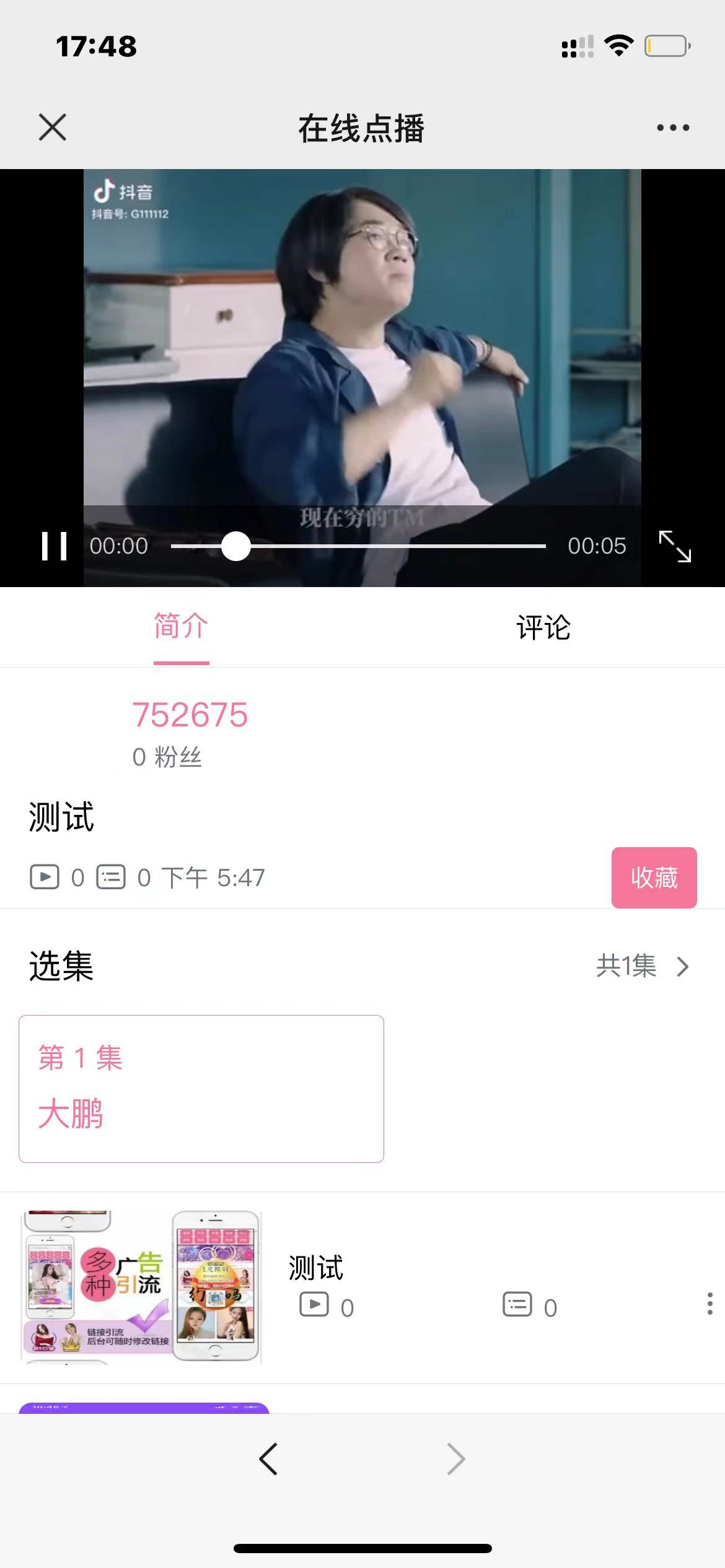Select episode 第 1 集 大鹏
The height and width of the screenshot is (1568, 725).
[201, 1088]
